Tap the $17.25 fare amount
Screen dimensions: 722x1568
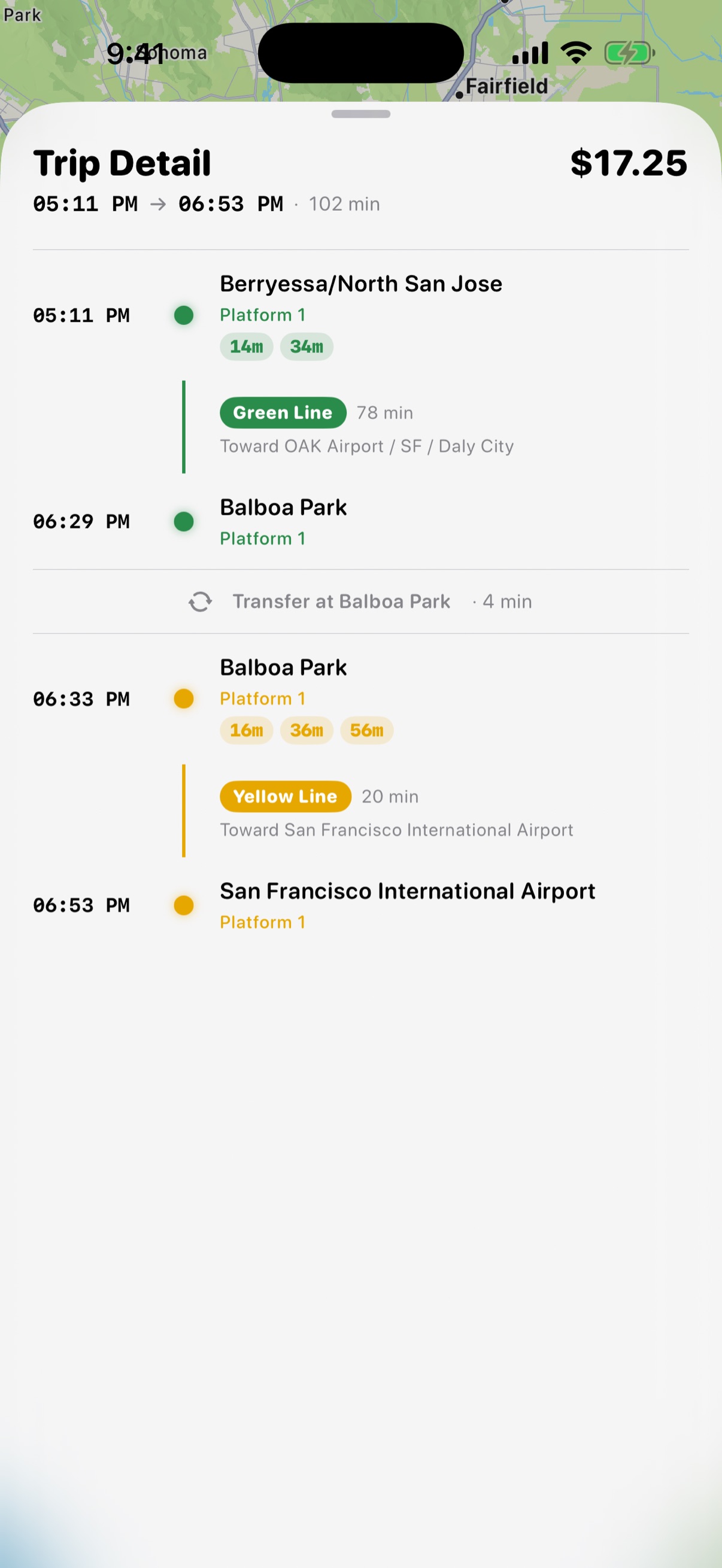click(x=628, y=163)
